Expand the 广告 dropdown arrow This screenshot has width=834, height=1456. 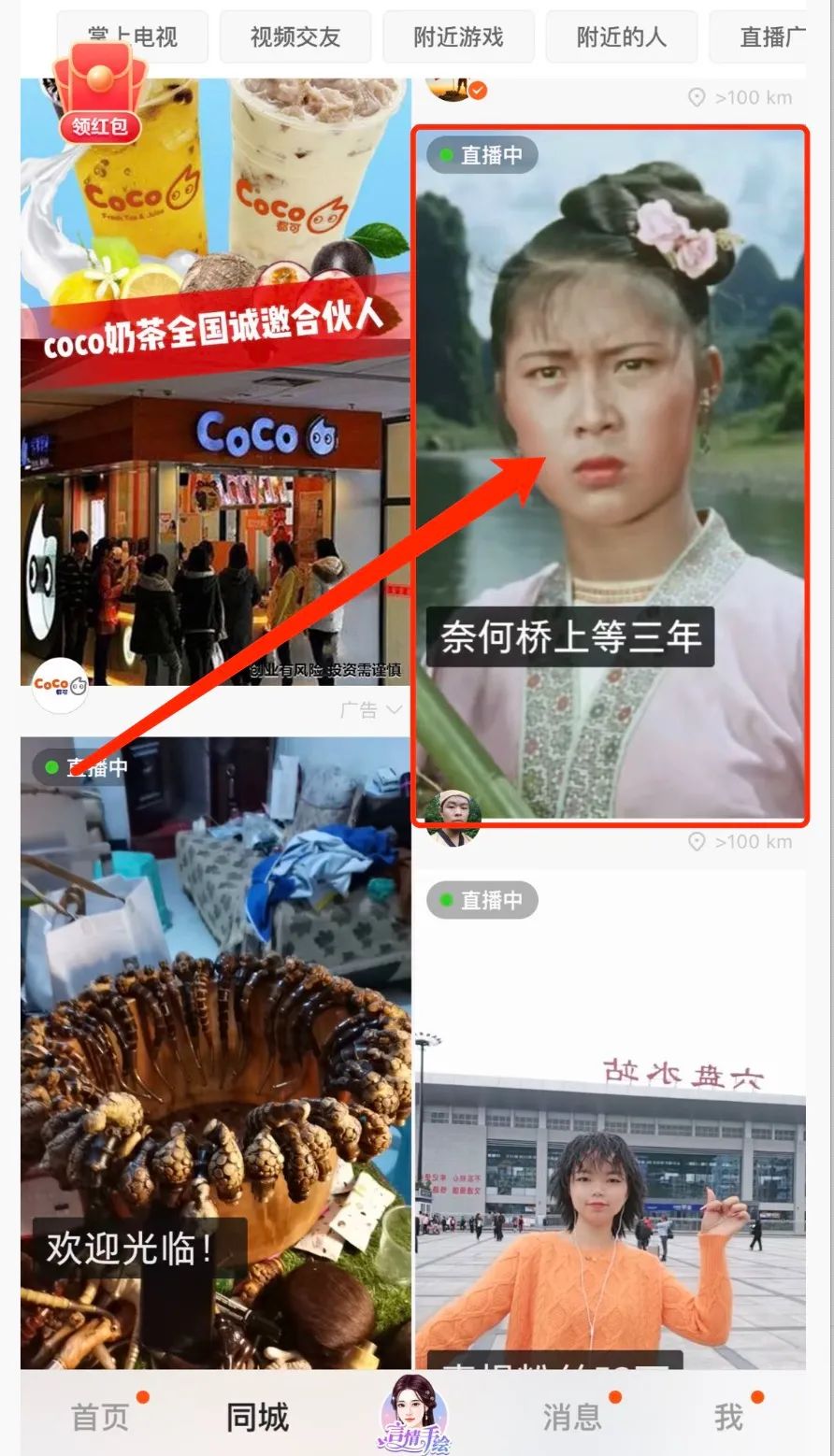[395, 710]
